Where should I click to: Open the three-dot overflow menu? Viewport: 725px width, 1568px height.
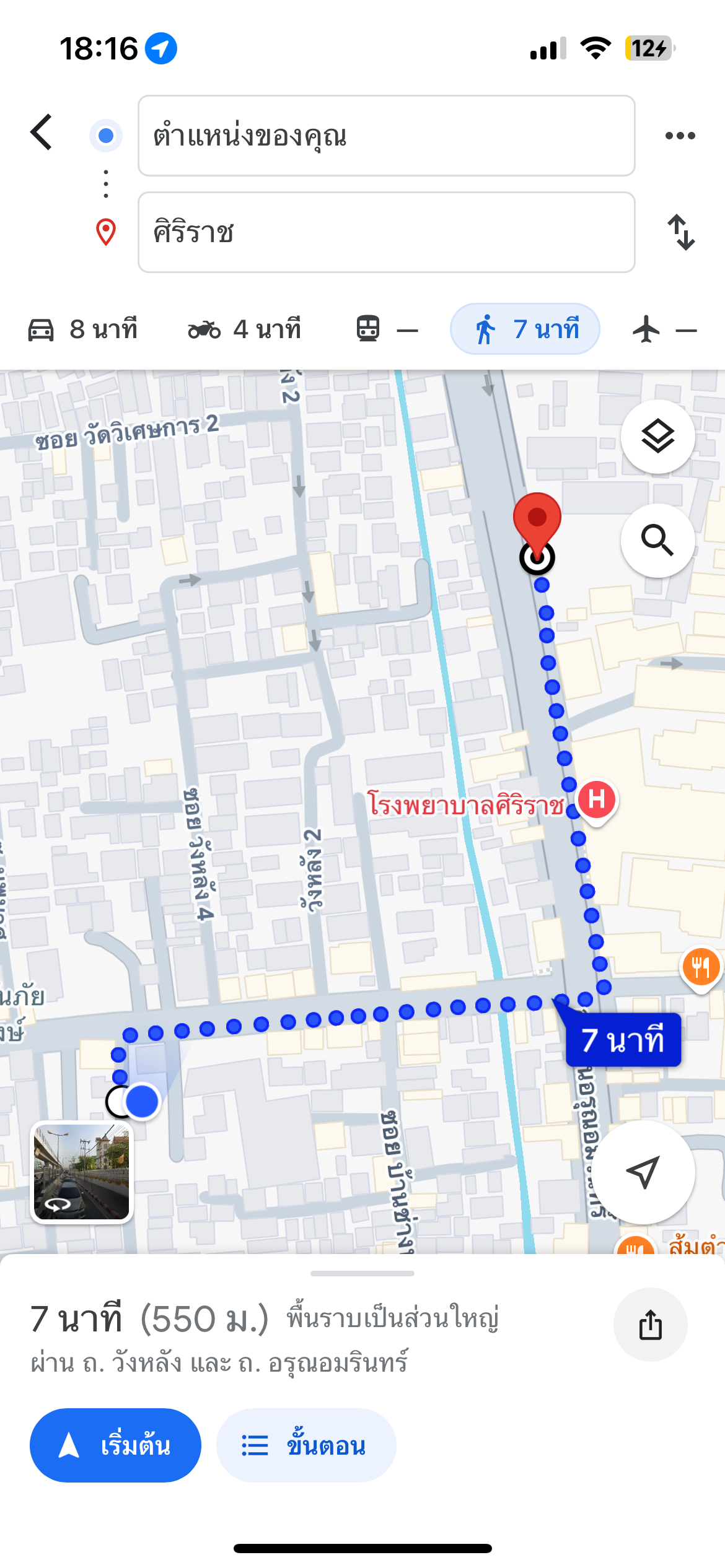680,136
